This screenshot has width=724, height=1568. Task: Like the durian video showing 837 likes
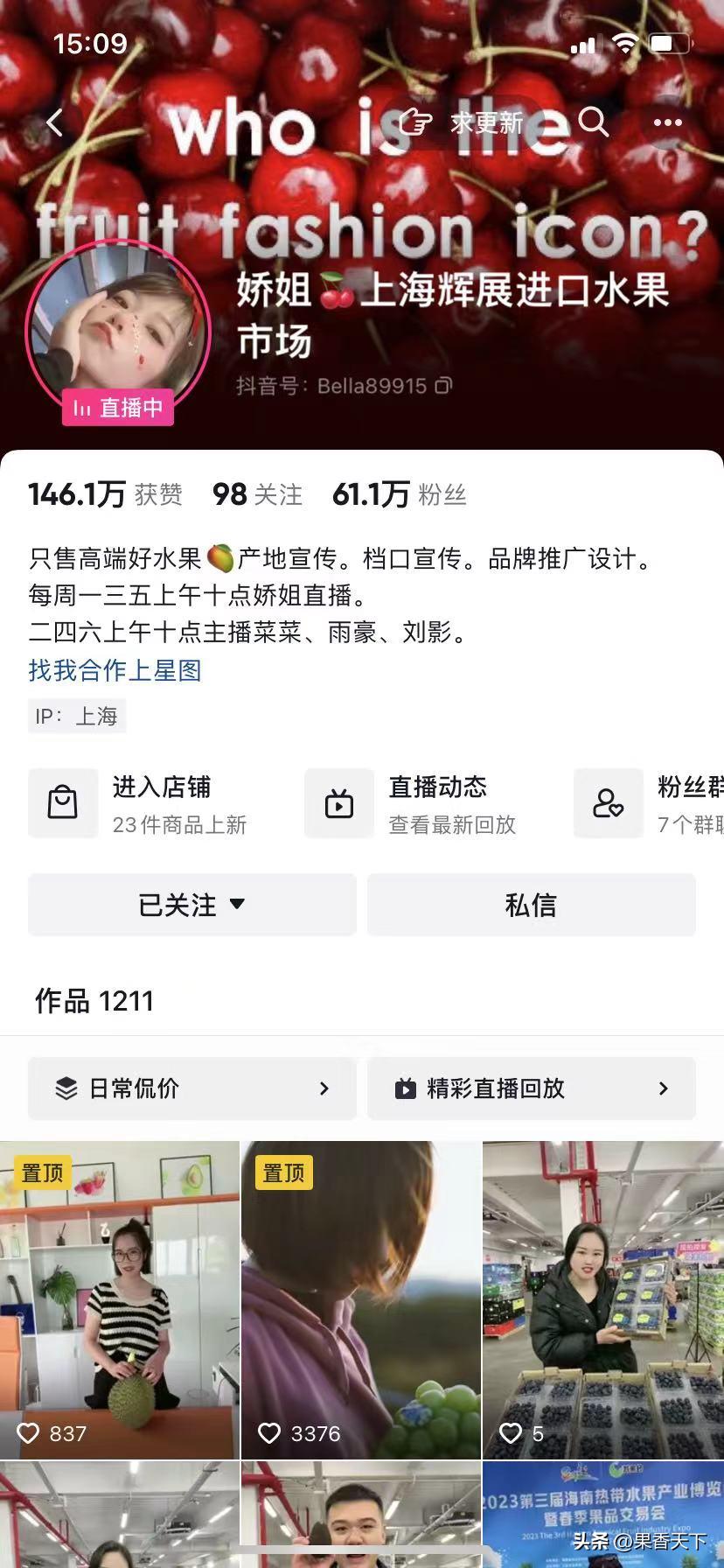tap(29, 1434)
